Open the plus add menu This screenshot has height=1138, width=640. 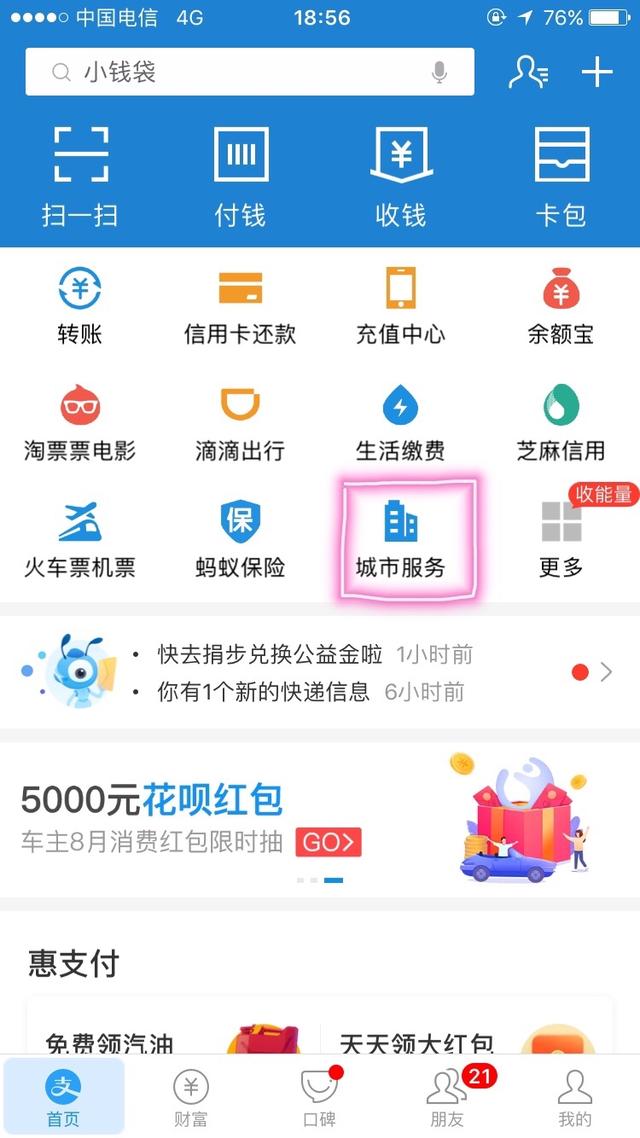pyautogui.click(x=597, y=72)
